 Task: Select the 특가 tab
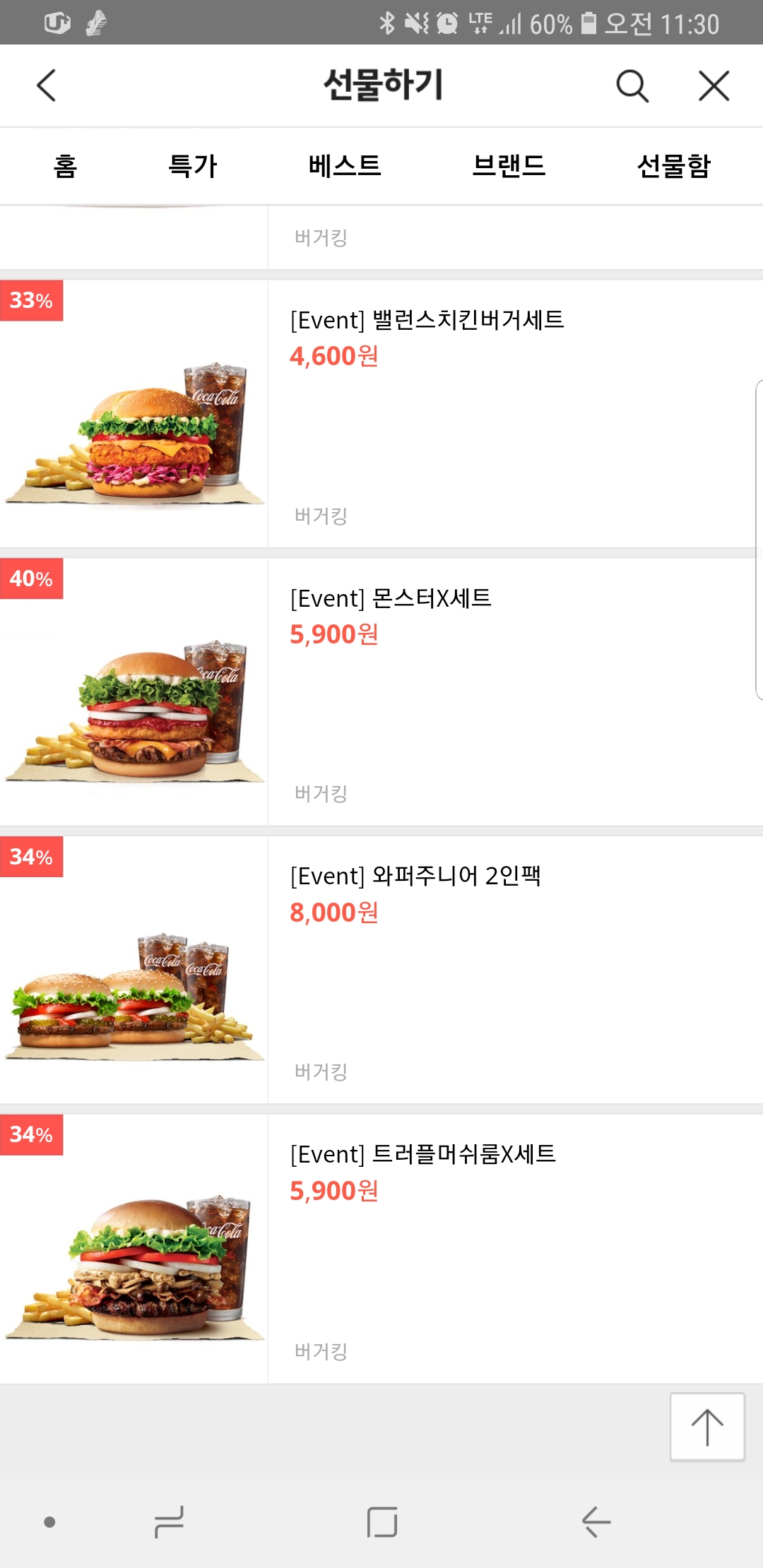pyautogui.click(x=193, y=167)
